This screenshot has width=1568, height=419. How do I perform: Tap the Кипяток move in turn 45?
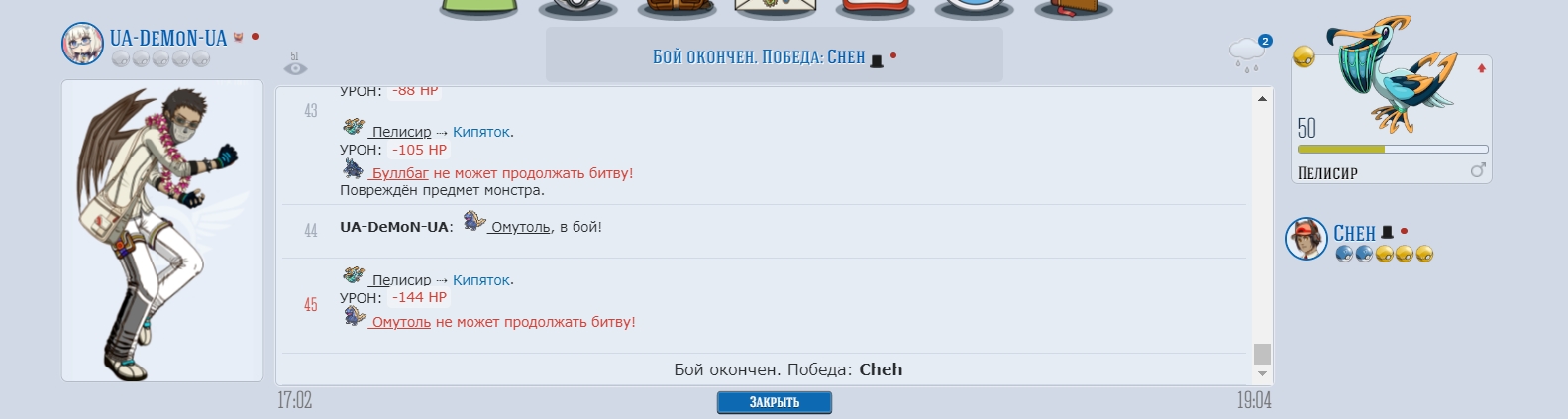(x=481, y=280)
